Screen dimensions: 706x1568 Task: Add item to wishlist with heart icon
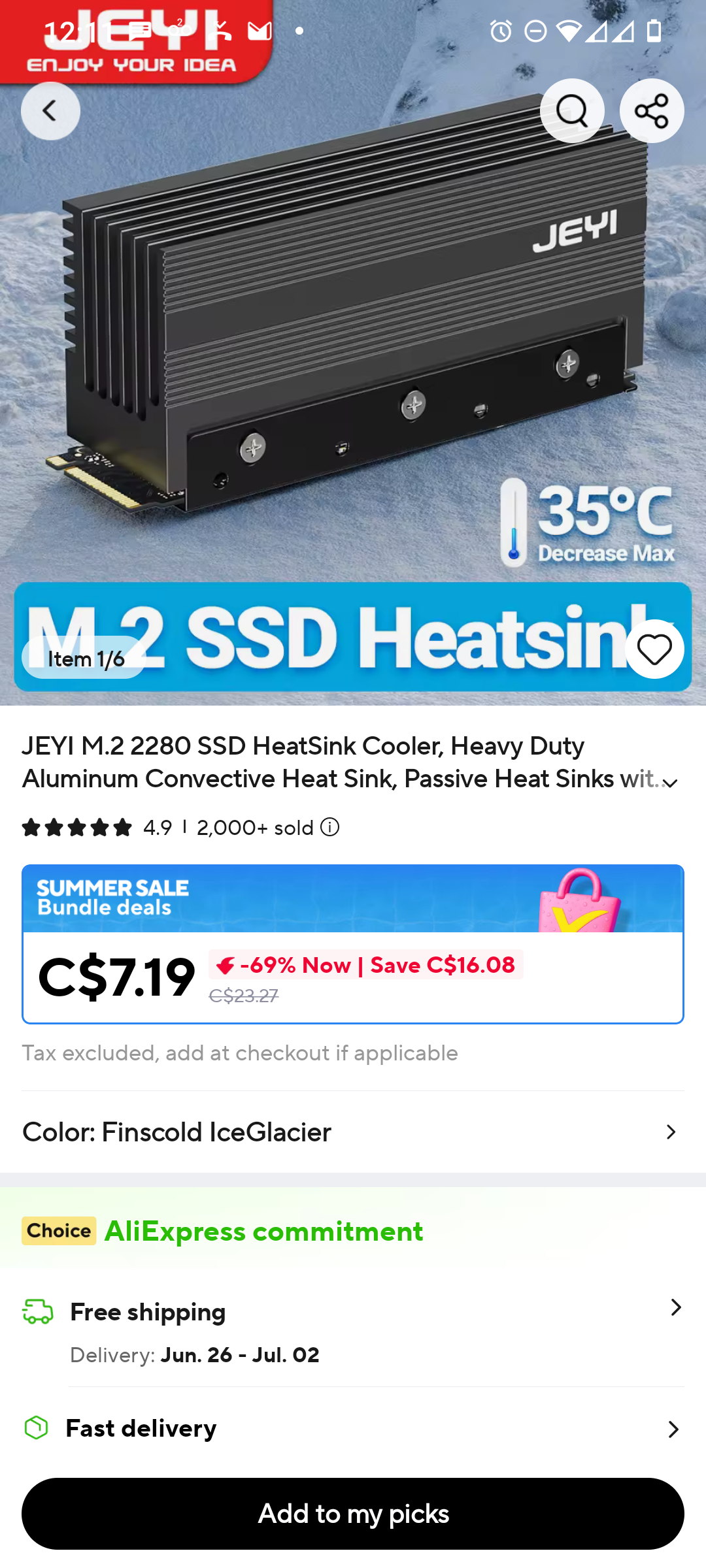coord(654,649)
